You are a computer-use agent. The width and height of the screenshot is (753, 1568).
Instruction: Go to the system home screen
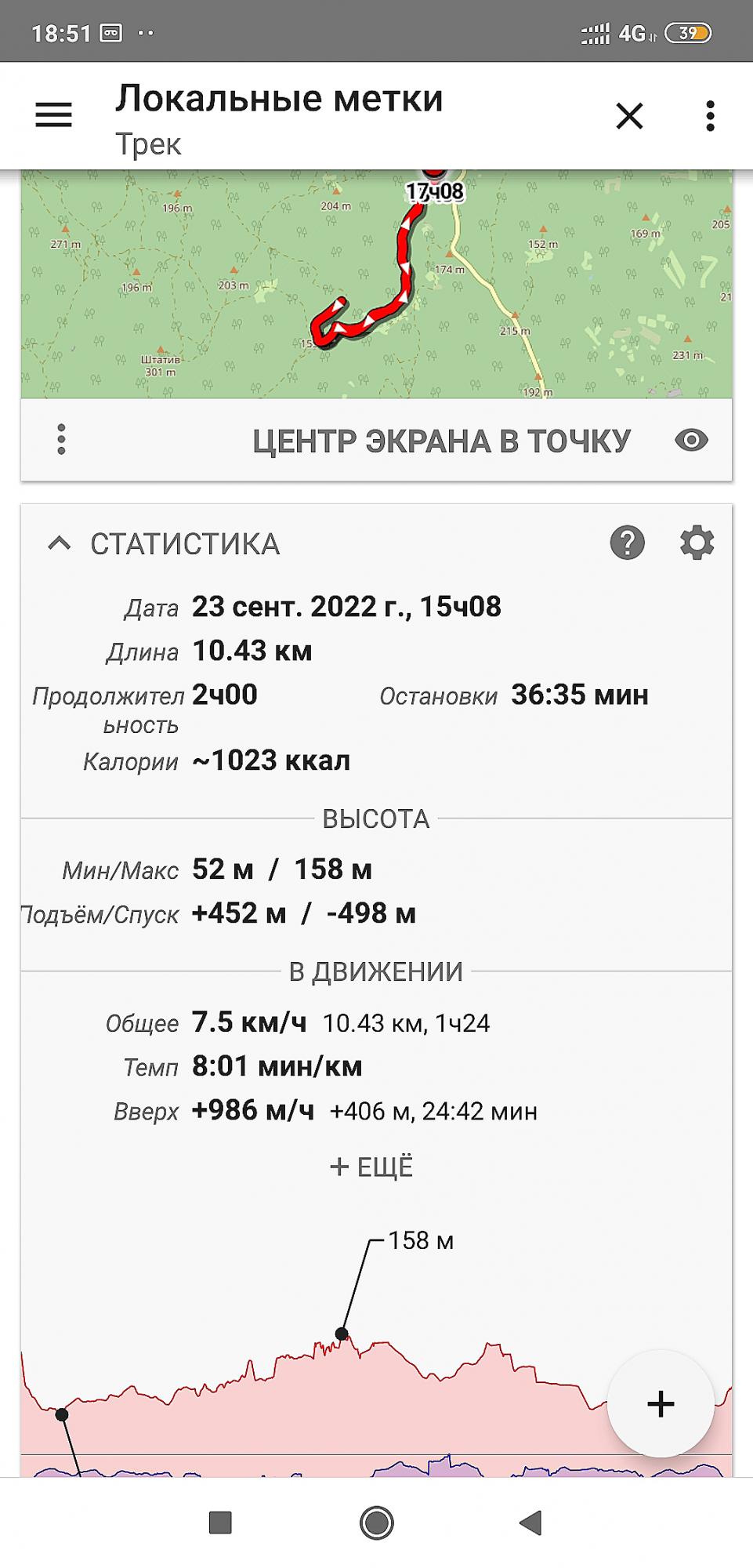(376, 1523)
